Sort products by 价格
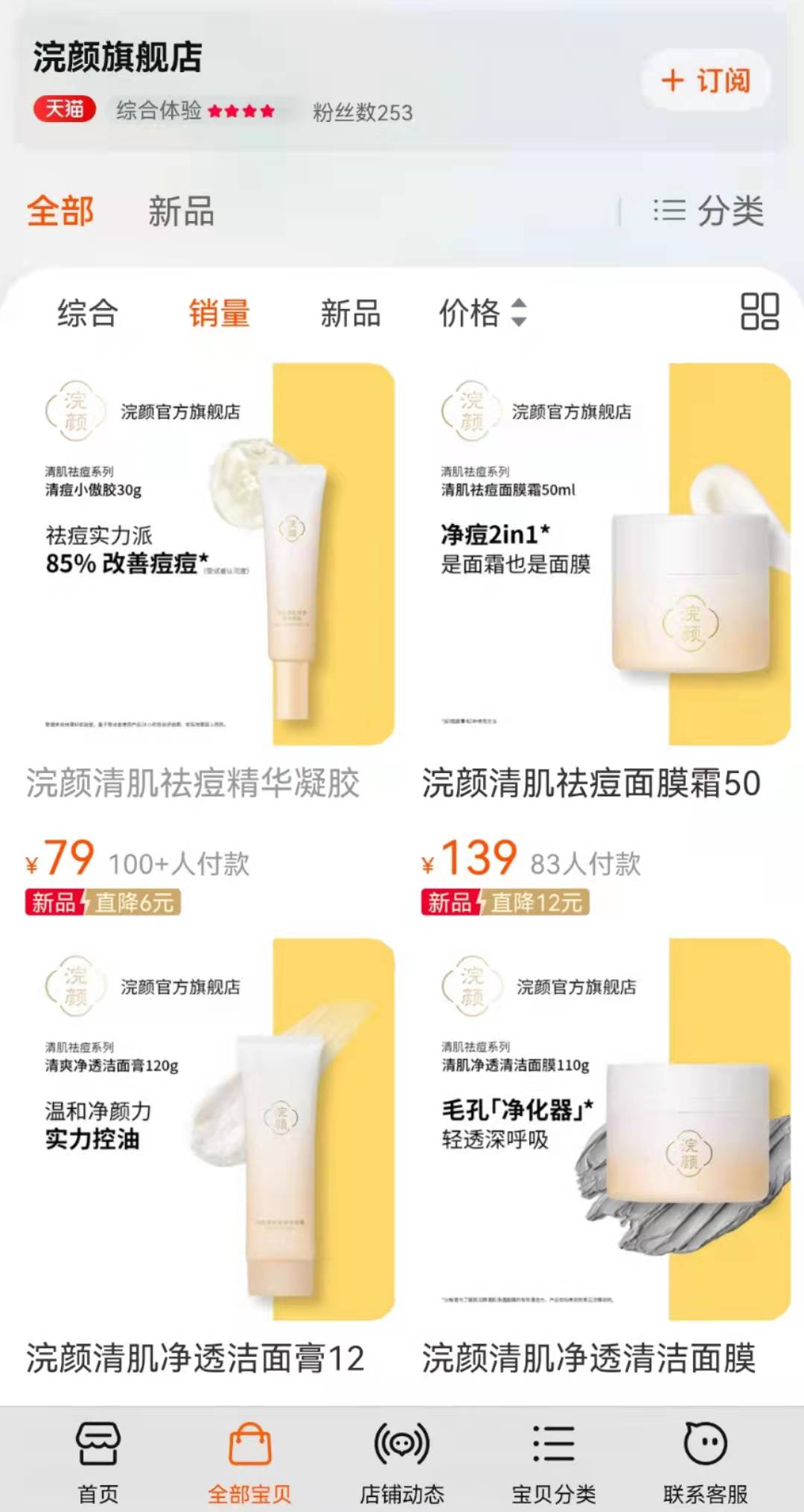Screen dimensions: 804x1512 tap(482, 313)
